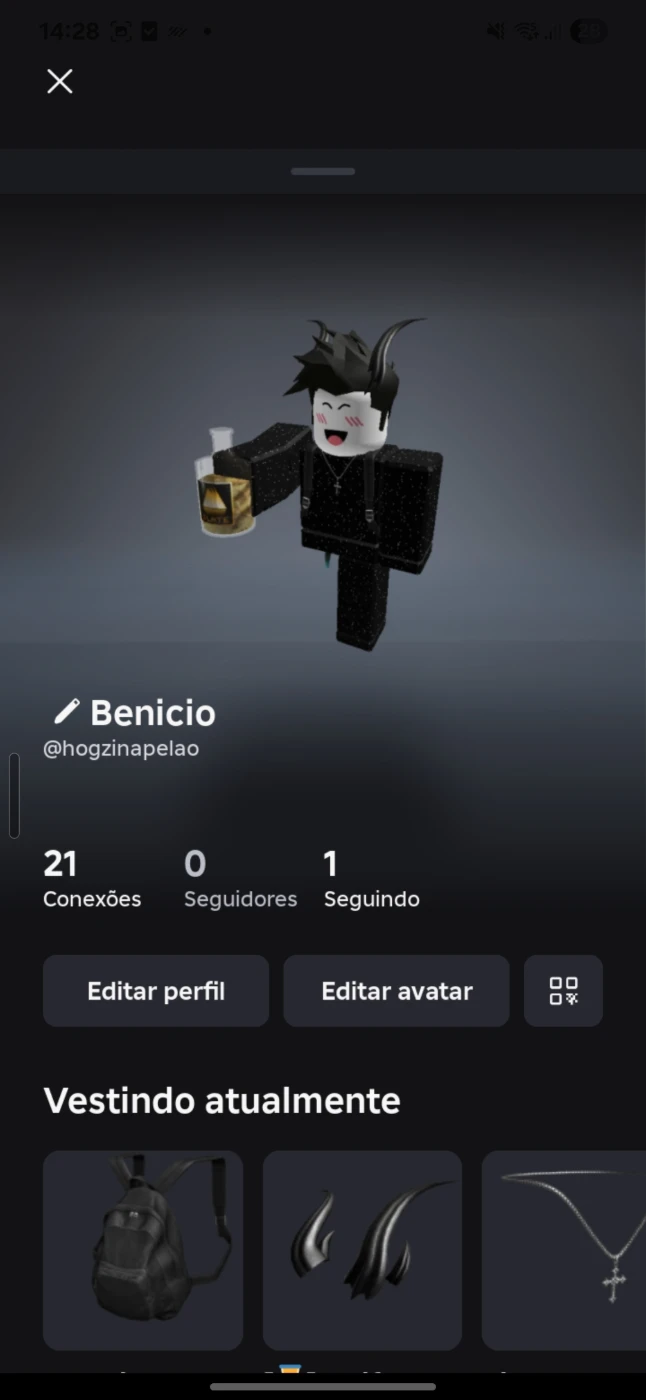Image resolution: width=646 pixels, height=1400 pixels.
Task: Tap the Editar perfil button
Action: [156, 991]
